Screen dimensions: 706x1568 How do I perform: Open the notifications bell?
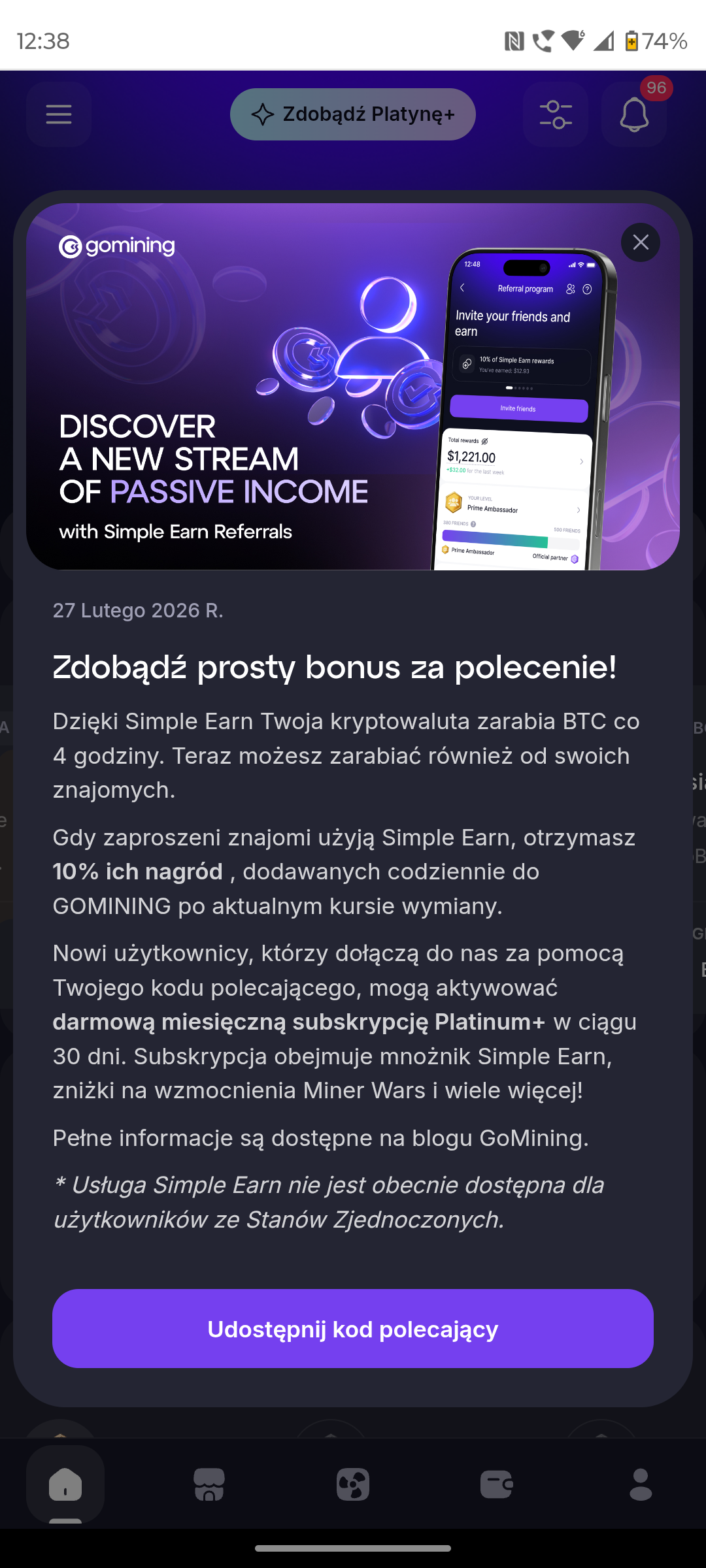coord(633,116)
